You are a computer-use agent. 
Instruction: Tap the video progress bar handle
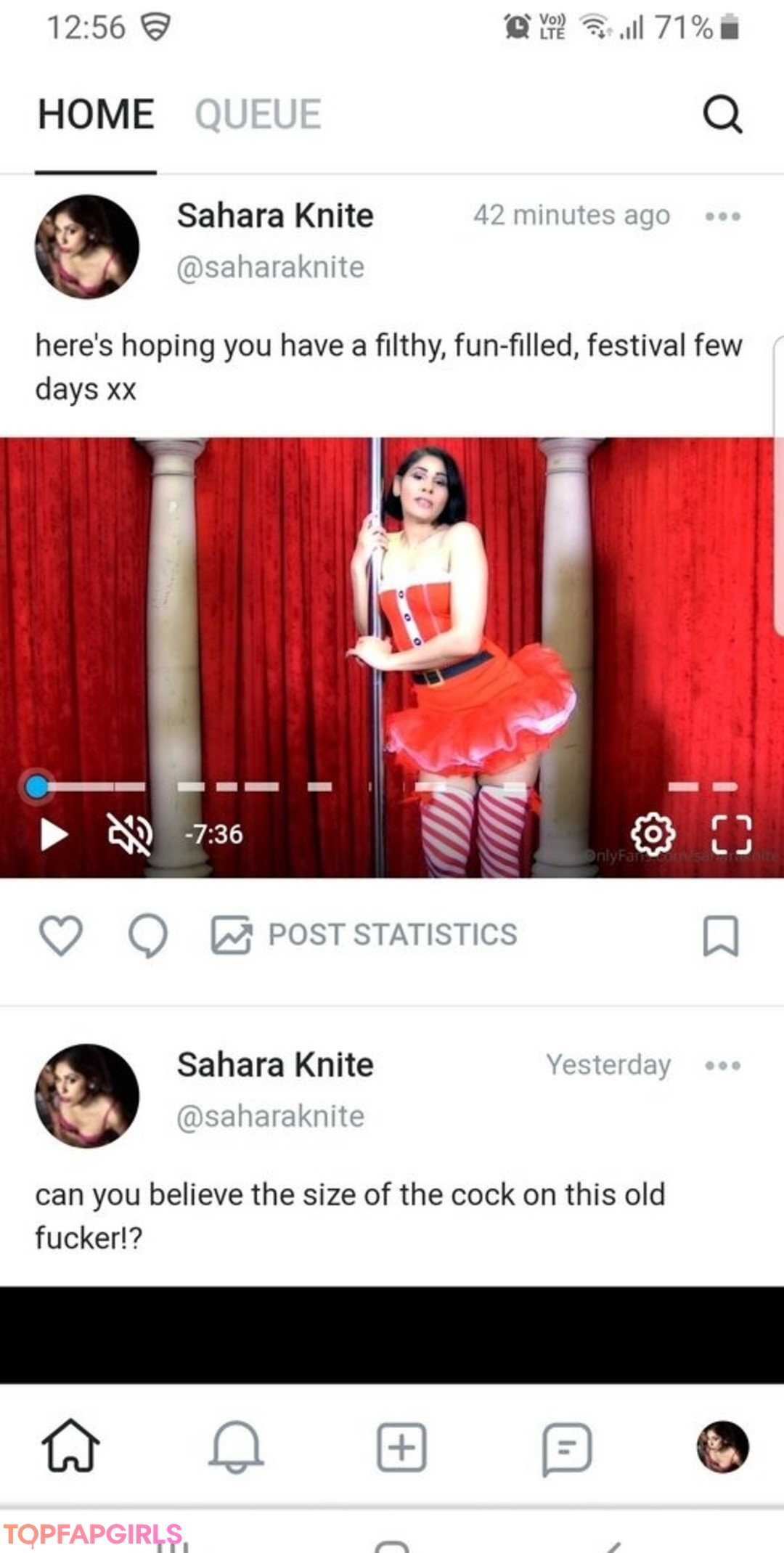[x=36, y=786]
